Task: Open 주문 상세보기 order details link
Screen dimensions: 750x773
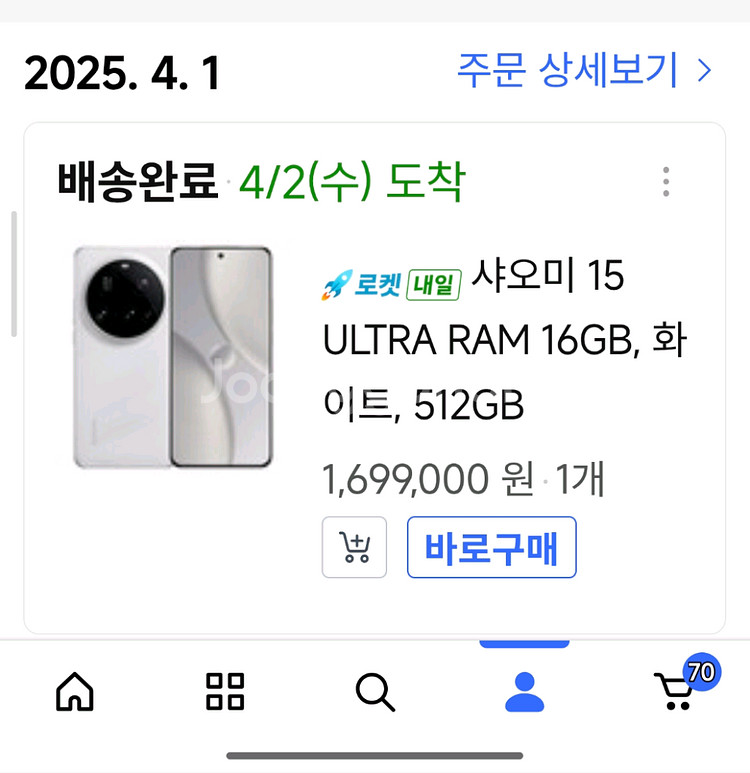Action: (x=570, y=70)
